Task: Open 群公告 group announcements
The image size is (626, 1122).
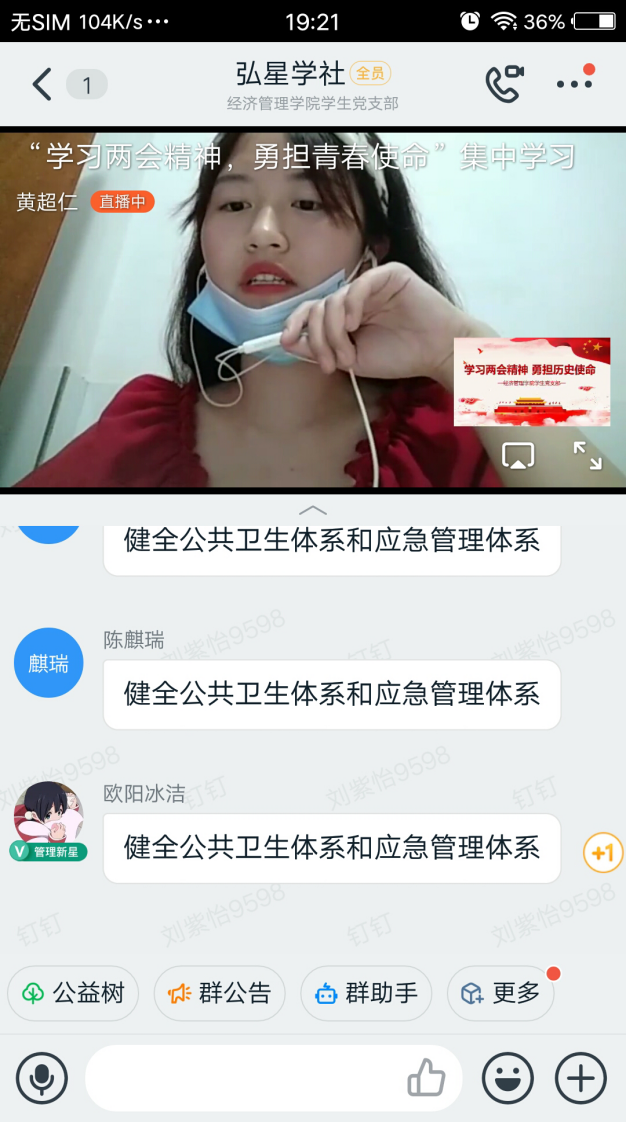Action: tap(219, 993)
